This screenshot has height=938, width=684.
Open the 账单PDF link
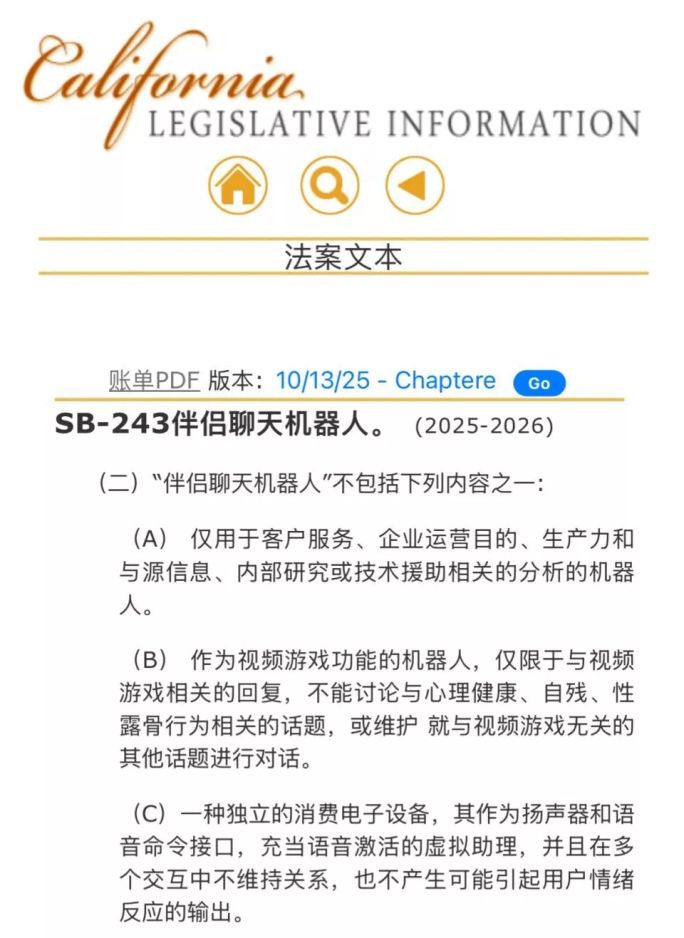click(x=154, y=381)
